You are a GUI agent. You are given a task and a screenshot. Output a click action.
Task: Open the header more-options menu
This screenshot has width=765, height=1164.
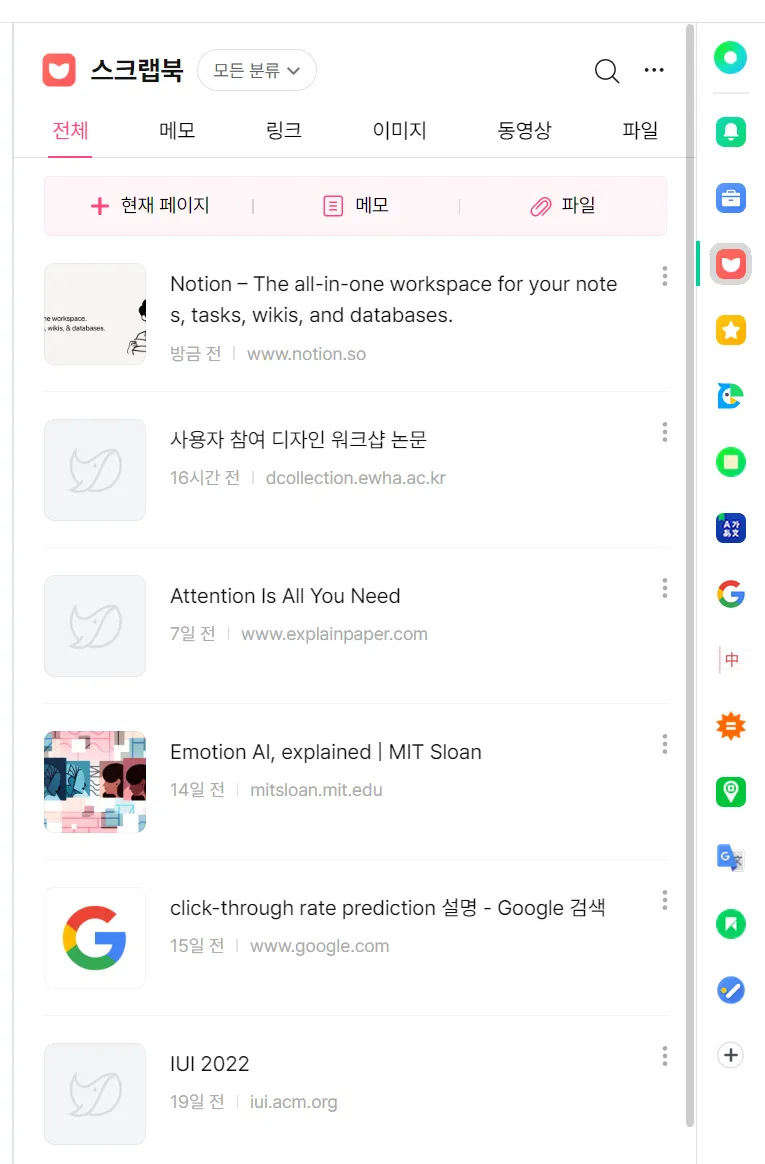654,70
